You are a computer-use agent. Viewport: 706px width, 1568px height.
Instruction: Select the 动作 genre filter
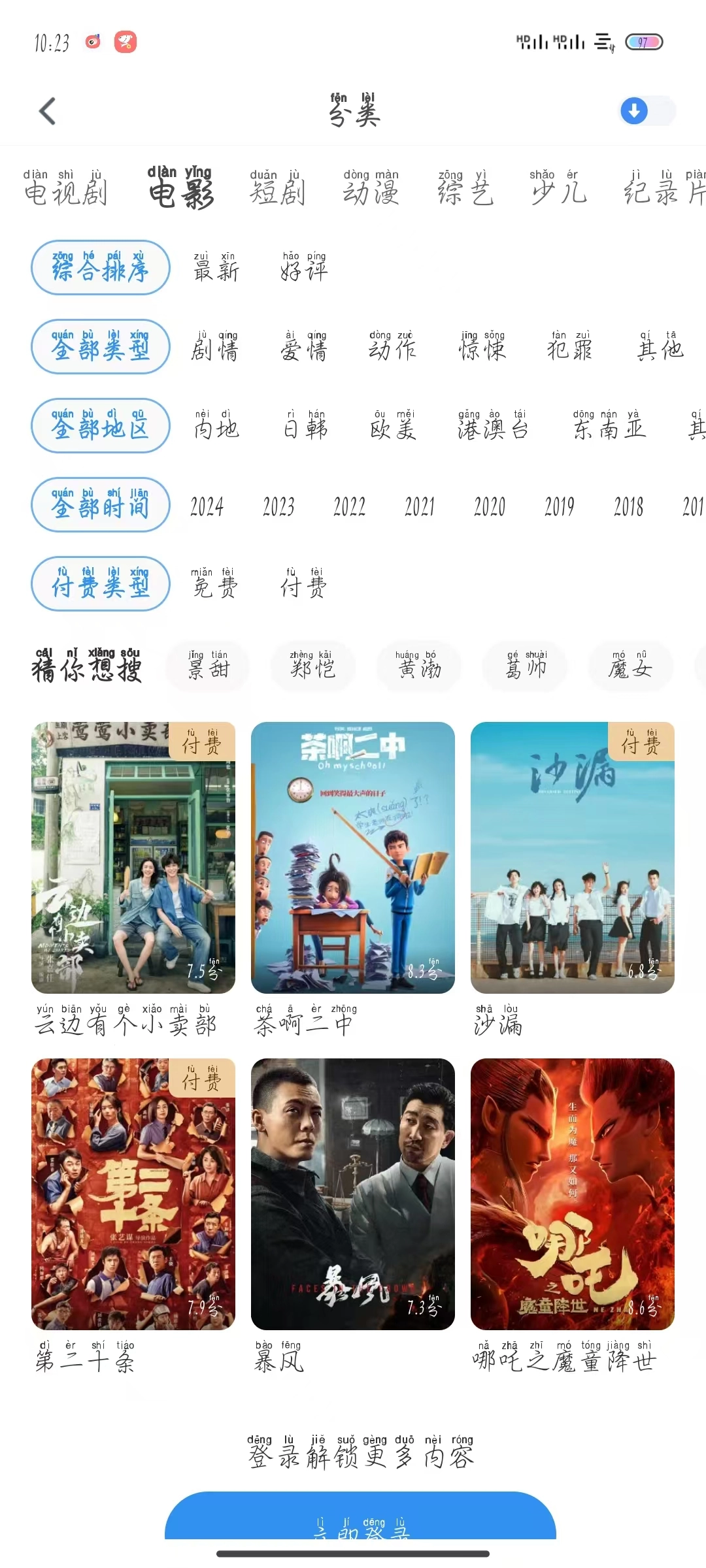coord(392,346)
